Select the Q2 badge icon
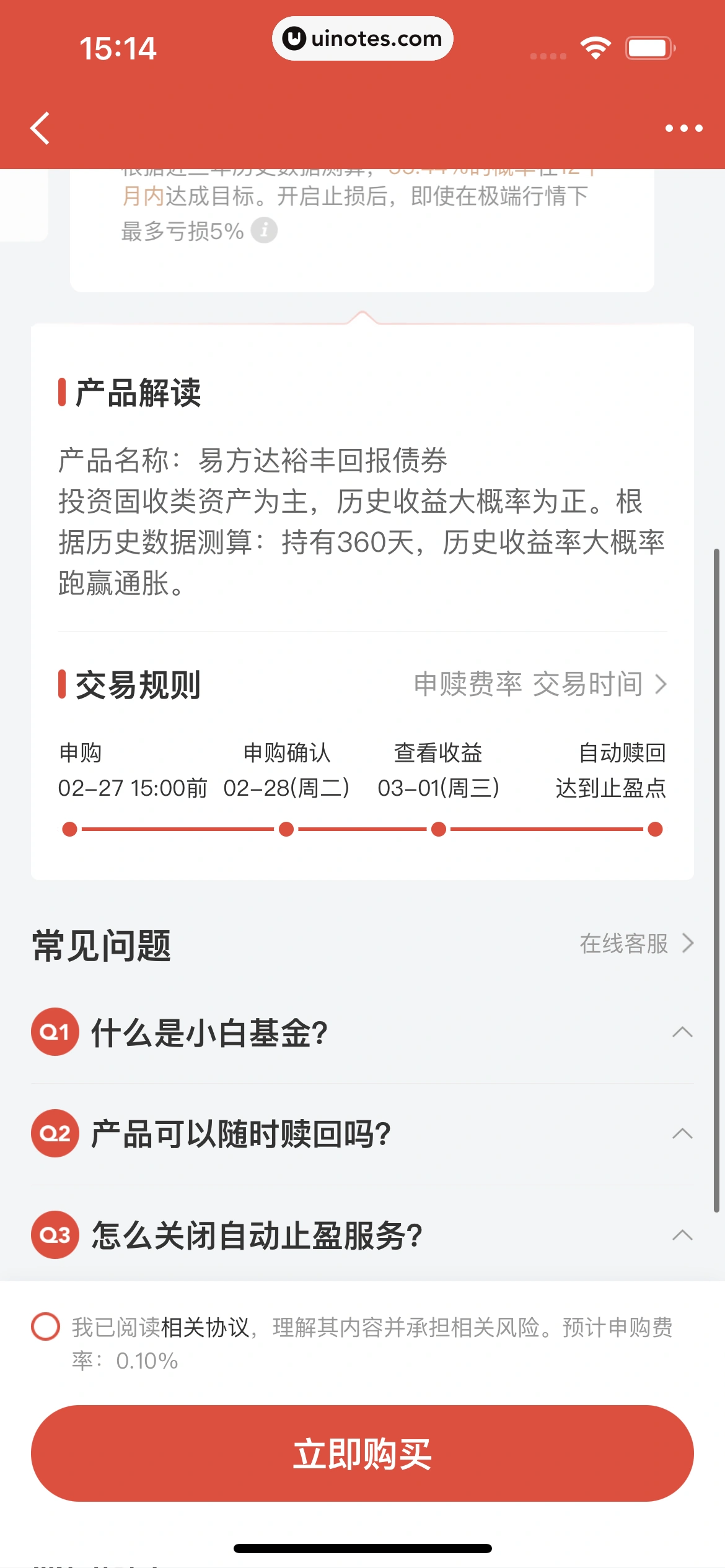Image resolution: width=725 pixels, height=1568 pixels. click(x=55, y=1133)
